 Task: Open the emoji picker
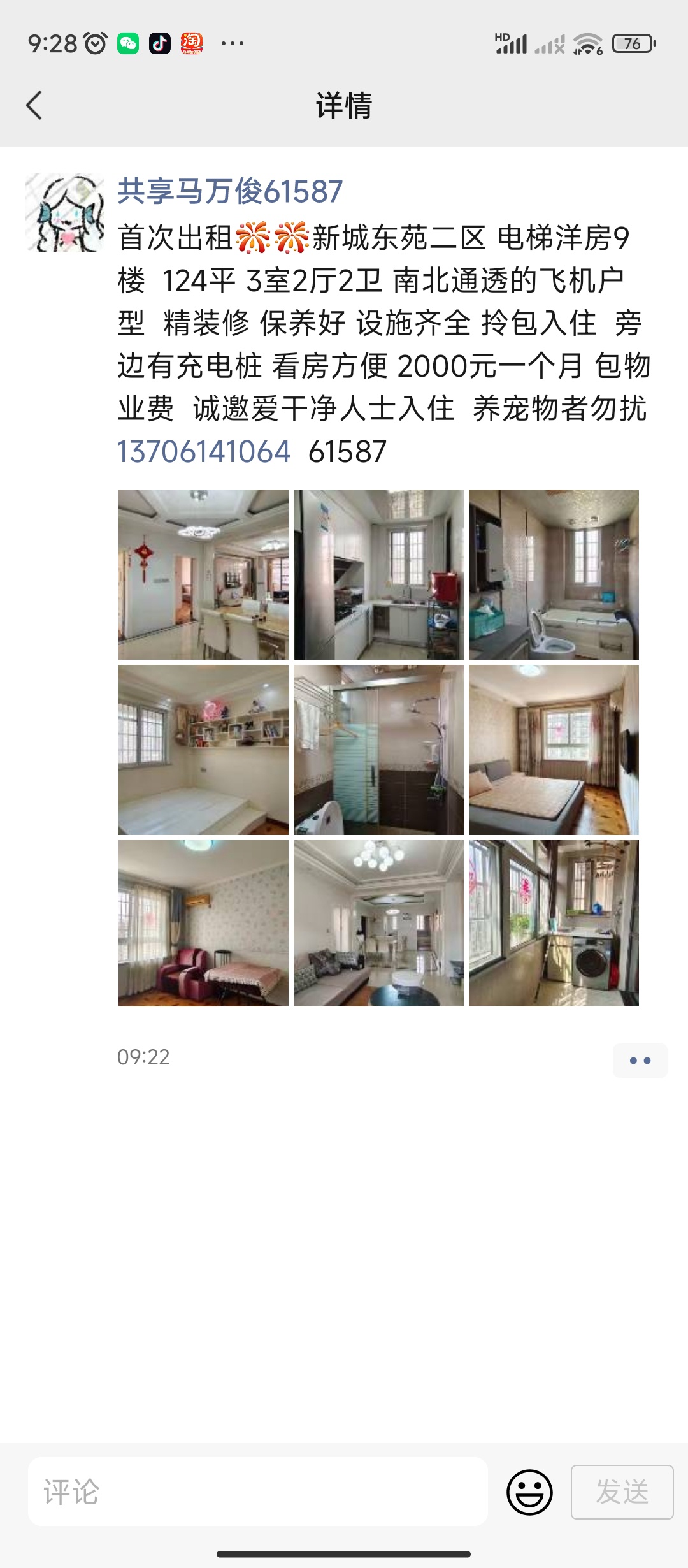click(529, 1492)
